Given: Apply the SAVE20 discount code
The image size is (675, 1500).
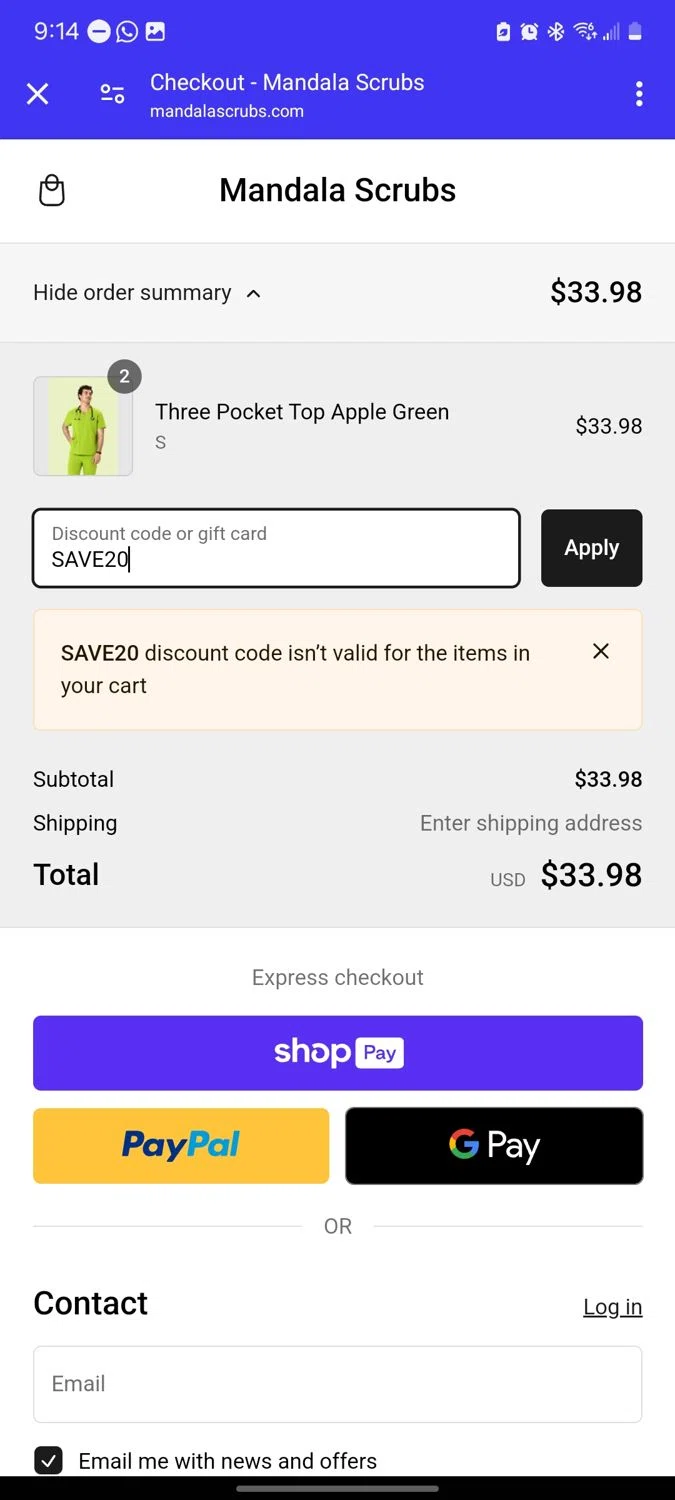Looking at the screenshot, I should (591, 548).
